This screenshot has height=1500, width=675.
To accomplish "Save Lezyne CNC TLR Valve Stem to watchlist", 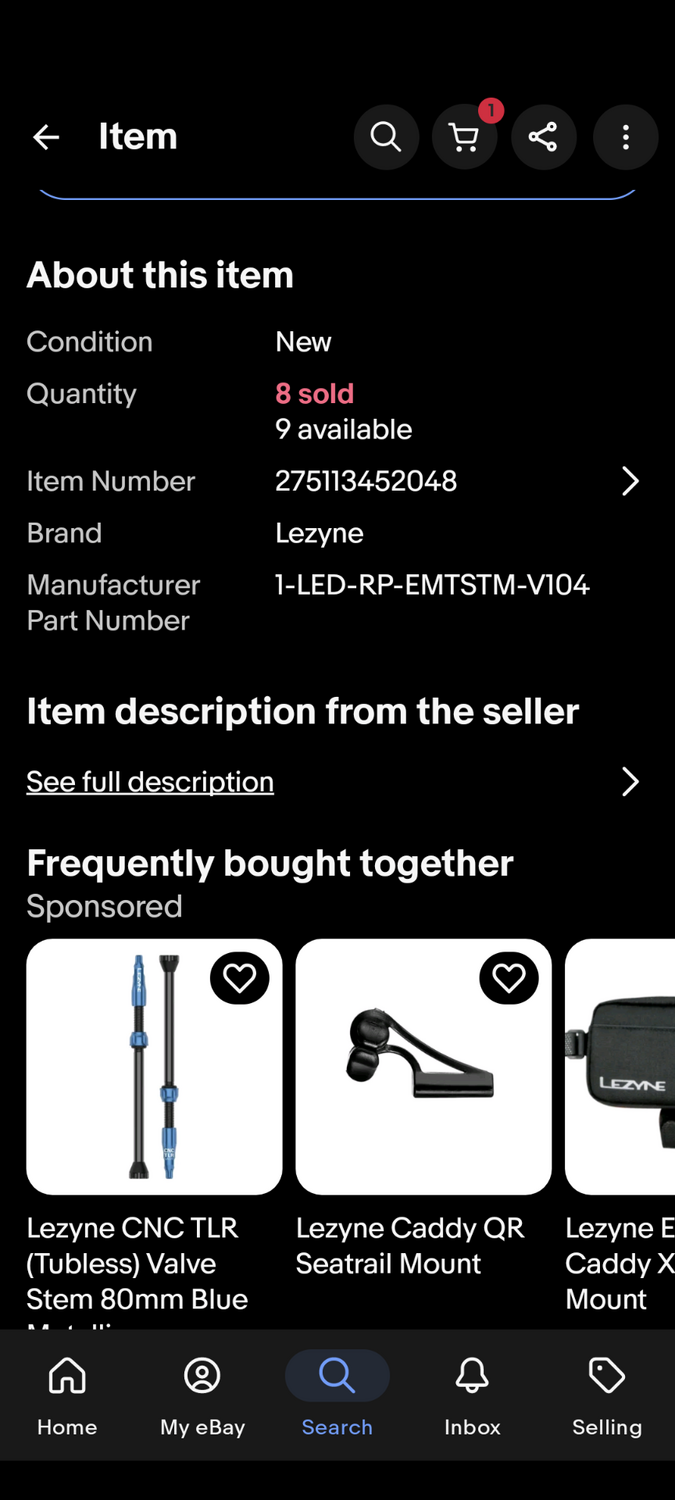I will click(x=239, y=977).
